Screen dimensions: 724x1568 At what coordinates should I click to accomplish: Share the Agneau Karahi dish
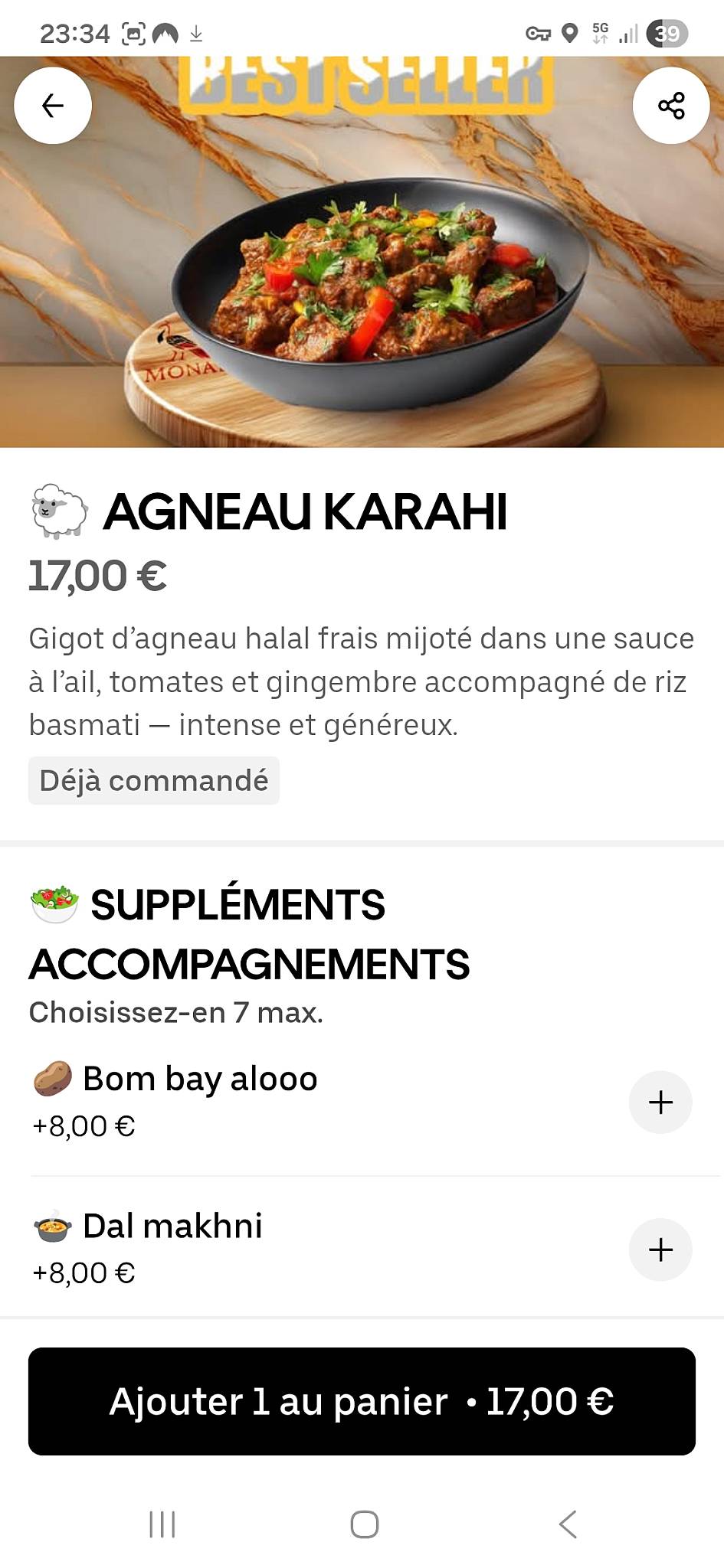[x=671, y=105]
